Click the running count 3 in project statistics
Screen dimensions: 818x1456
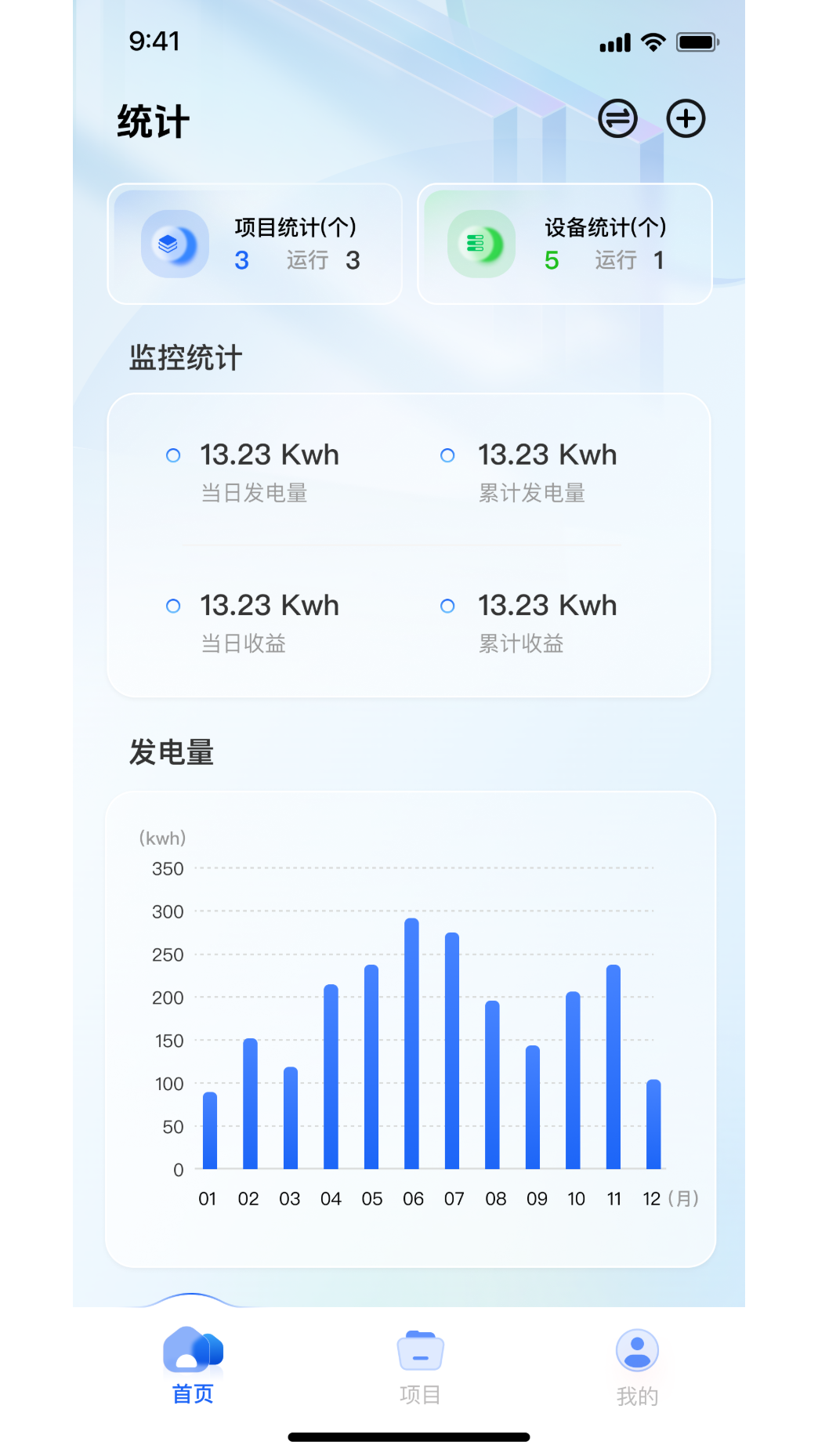353,261
